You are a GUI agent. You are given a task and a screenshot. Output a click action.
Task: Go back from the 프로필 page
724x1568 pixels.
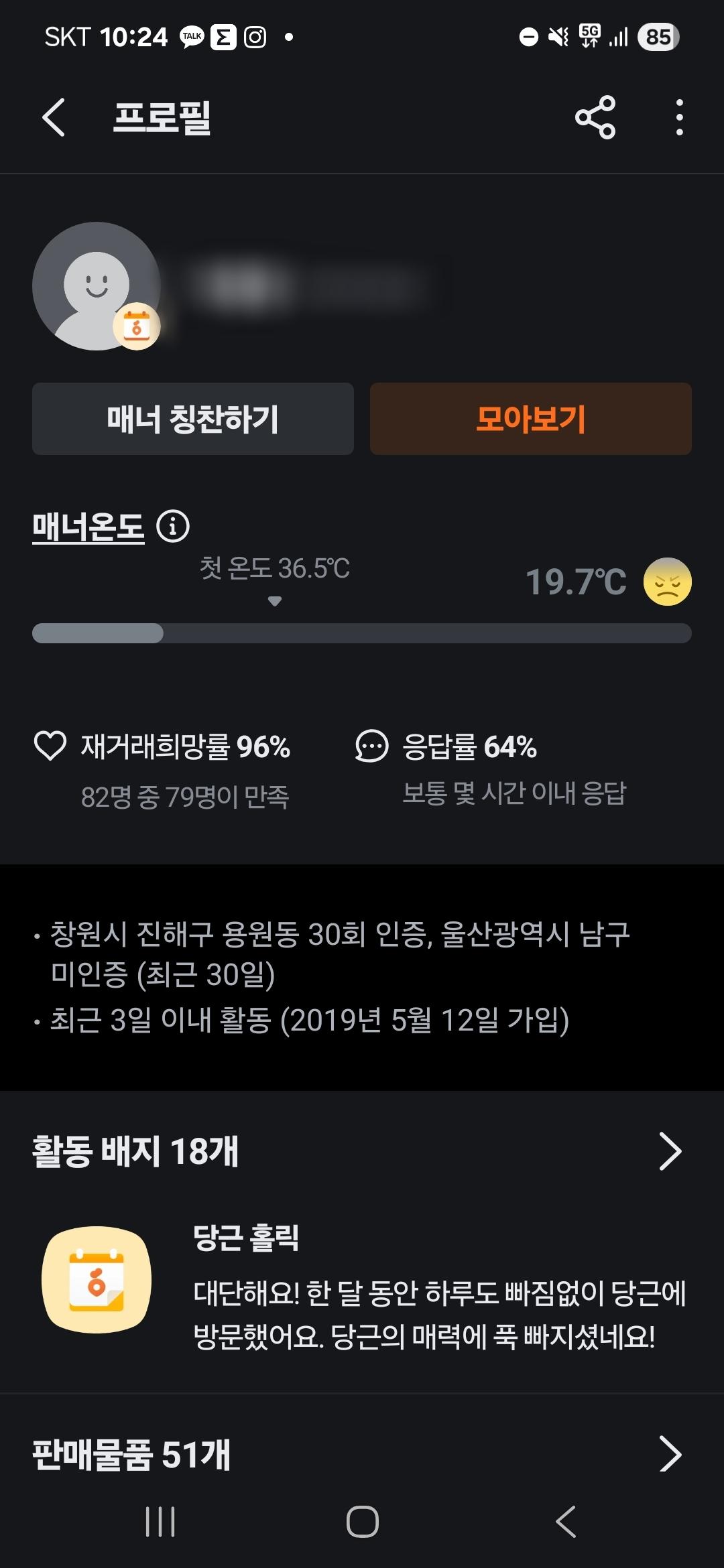54,118
